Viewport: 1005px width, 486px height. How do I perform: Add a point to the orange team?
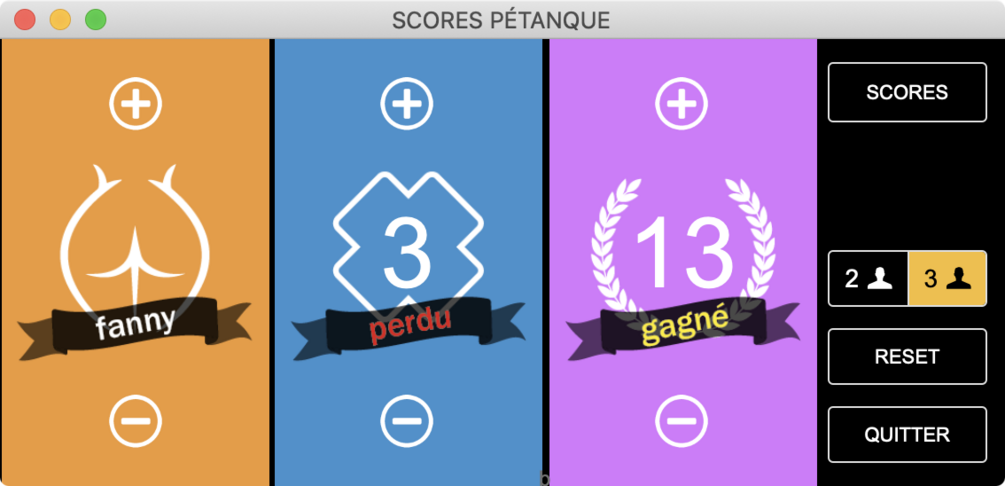pos(135,104)
